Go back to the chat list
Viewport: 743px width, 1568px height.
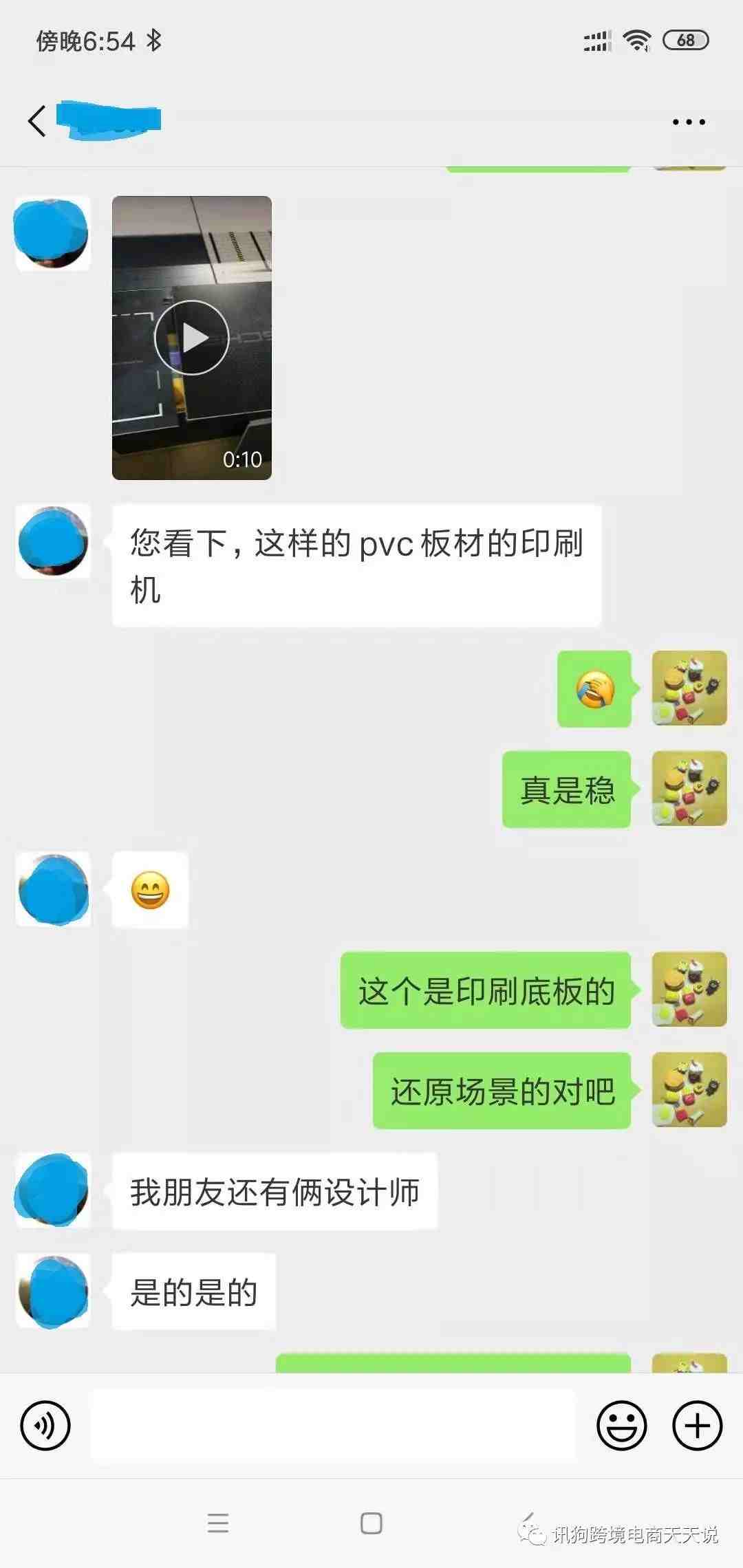(37, 122)
